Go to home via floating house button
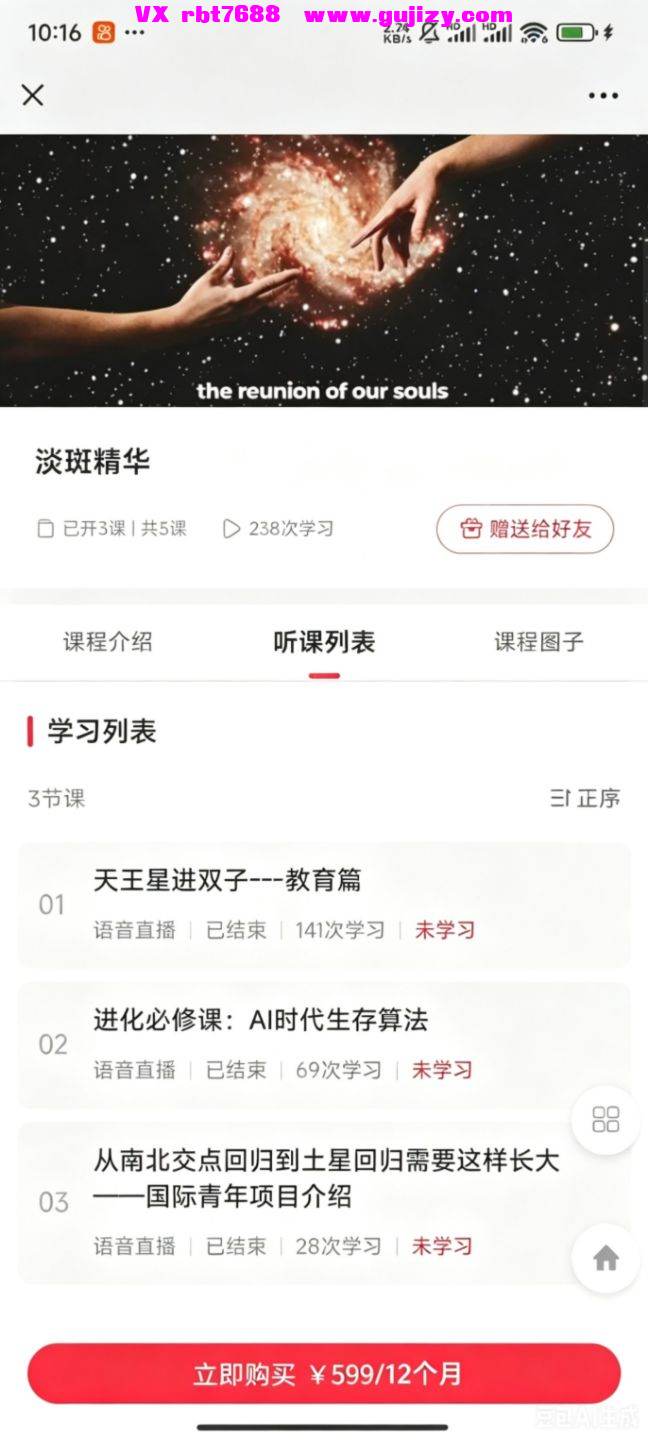The height and width of the screenshot is (1440, 648). point(606,1258)
